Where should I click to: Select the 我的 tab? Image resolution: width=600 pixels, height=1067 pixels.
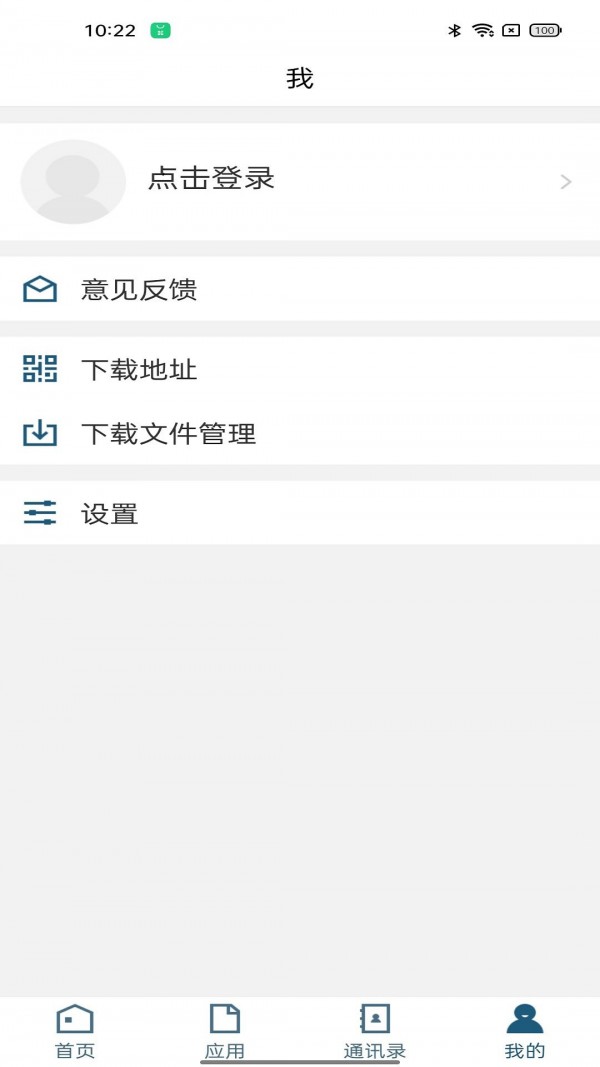coord(525,1032)
